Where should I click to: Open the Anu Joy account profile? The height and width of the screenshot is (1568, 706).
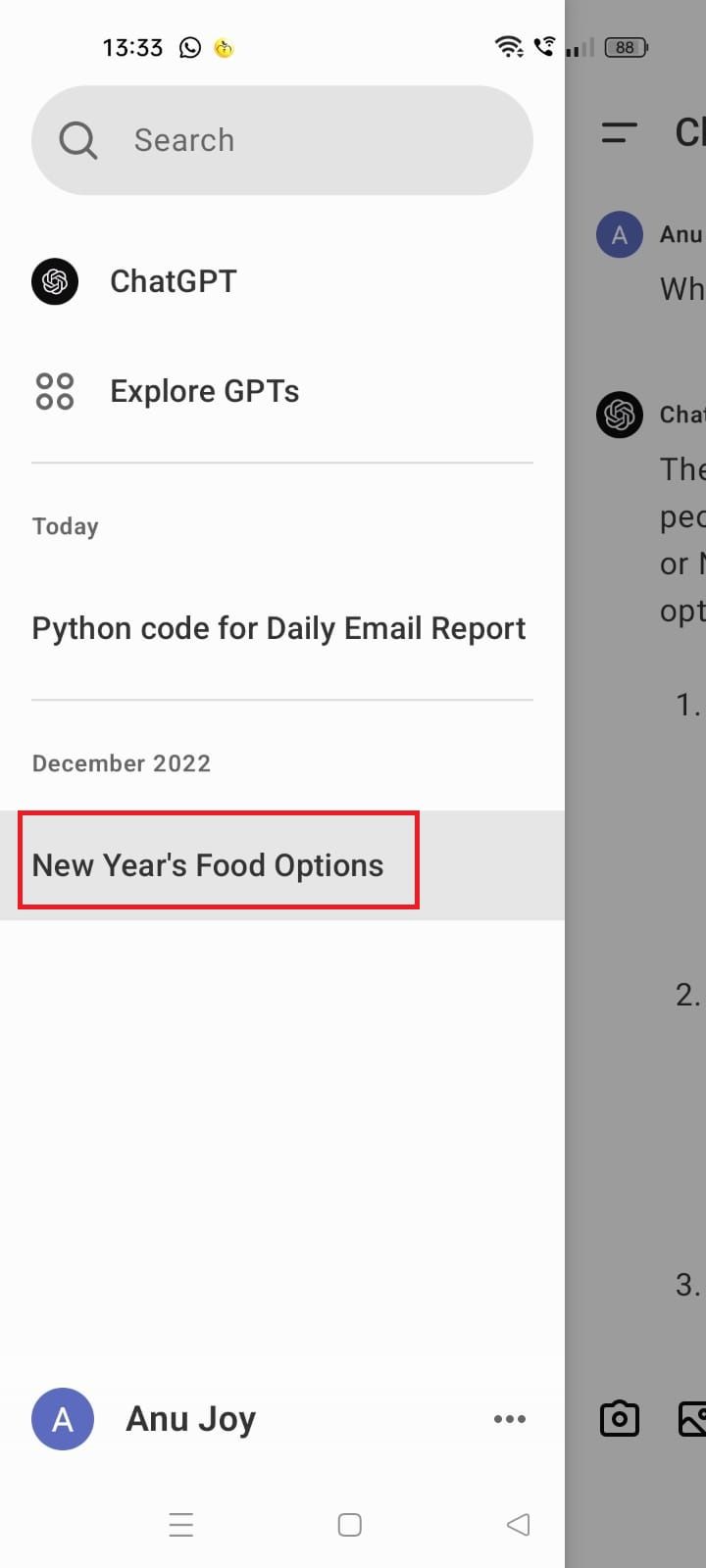point(190,1419)
